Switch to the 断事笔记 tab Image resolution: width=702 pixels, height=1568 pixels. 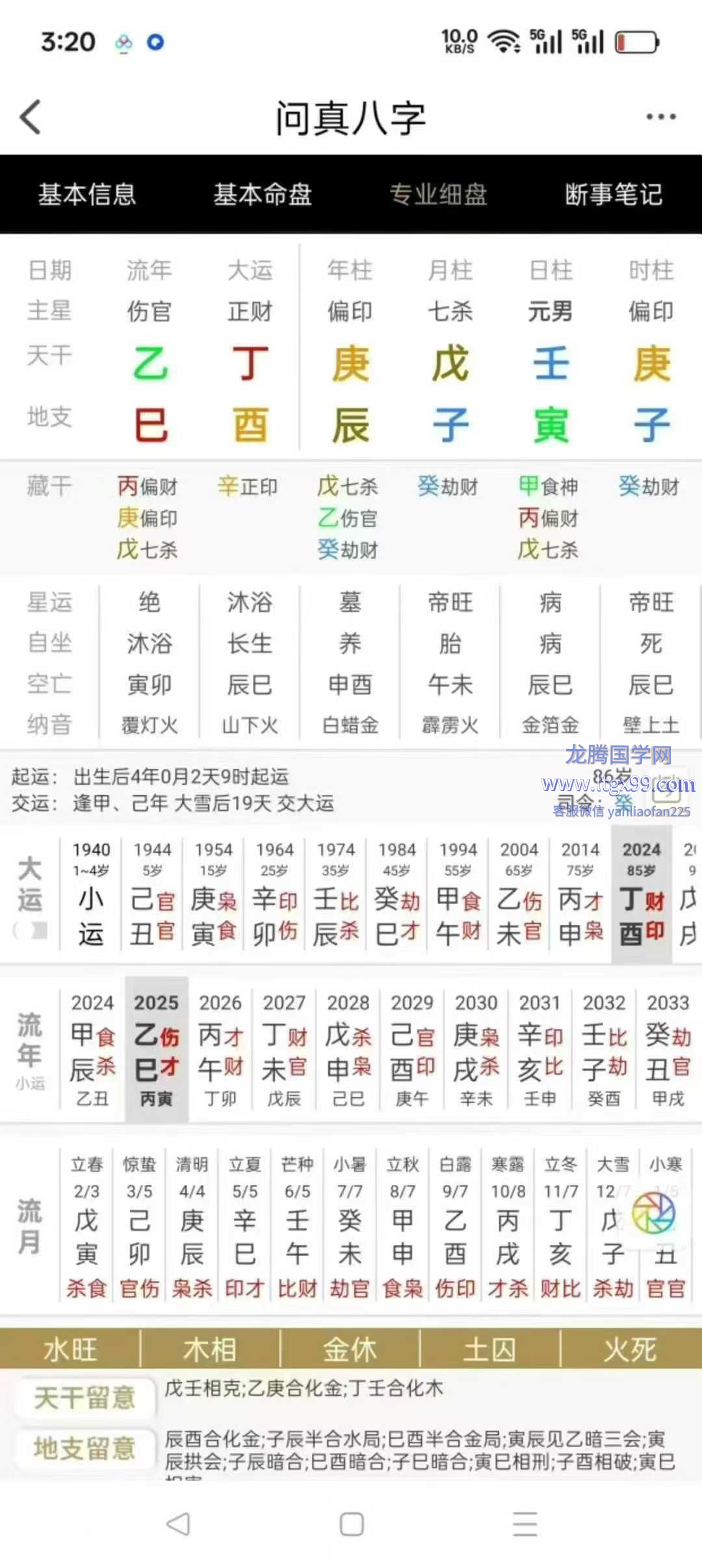coord(614,194)
